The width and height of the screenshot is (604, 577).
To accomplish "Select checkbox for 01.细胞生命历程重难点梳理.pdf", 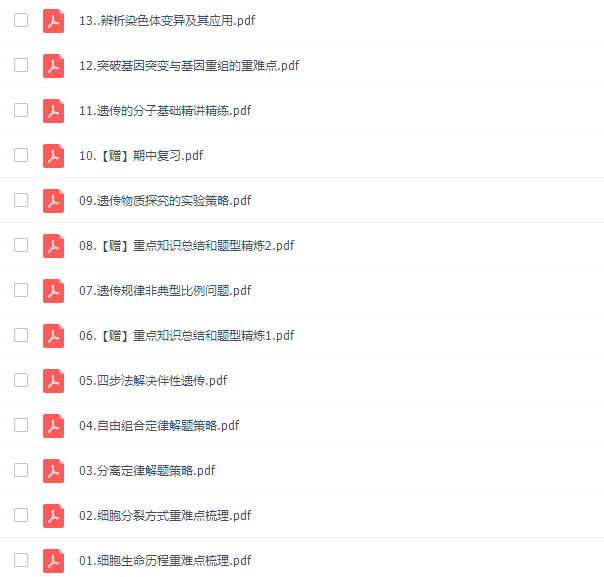I will [21, 560].
